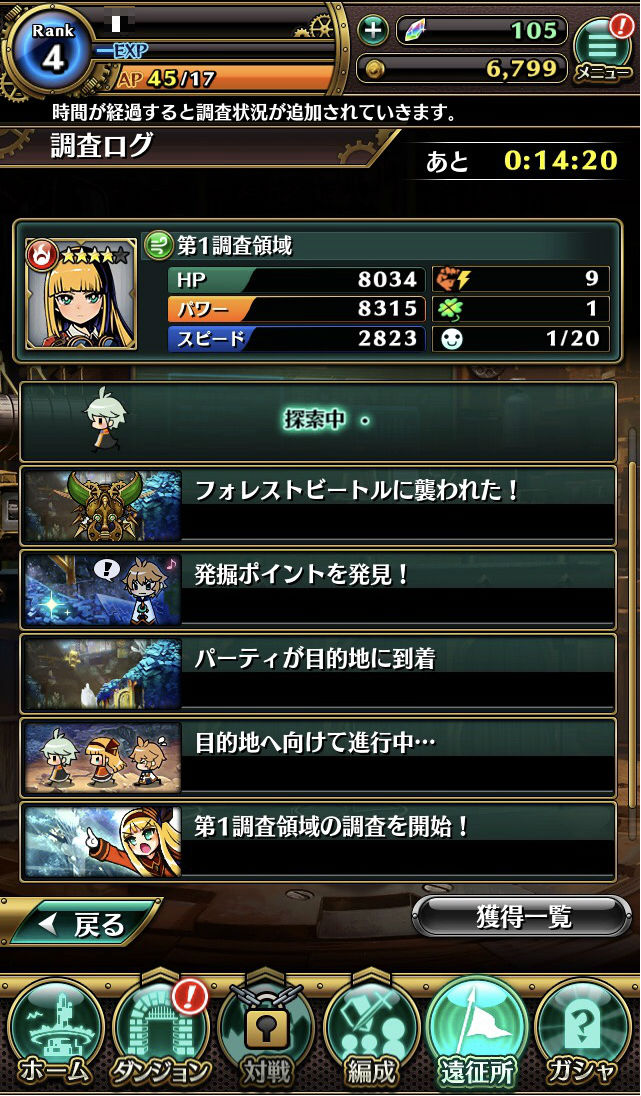
Task: Switch to the 編成 tab
Action: click(372, 1035)
